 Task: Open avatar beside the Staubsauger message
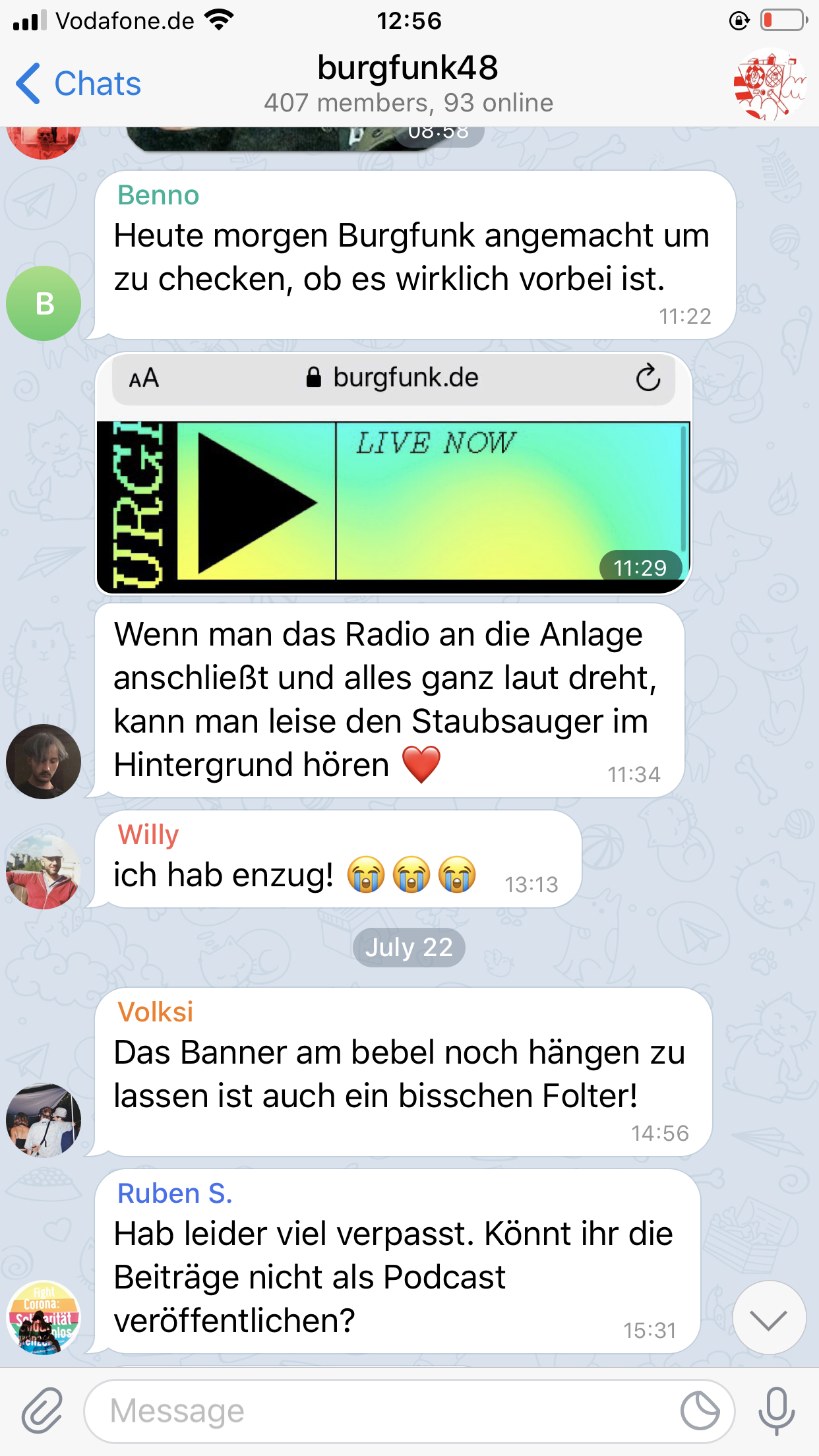coord(44,761)
